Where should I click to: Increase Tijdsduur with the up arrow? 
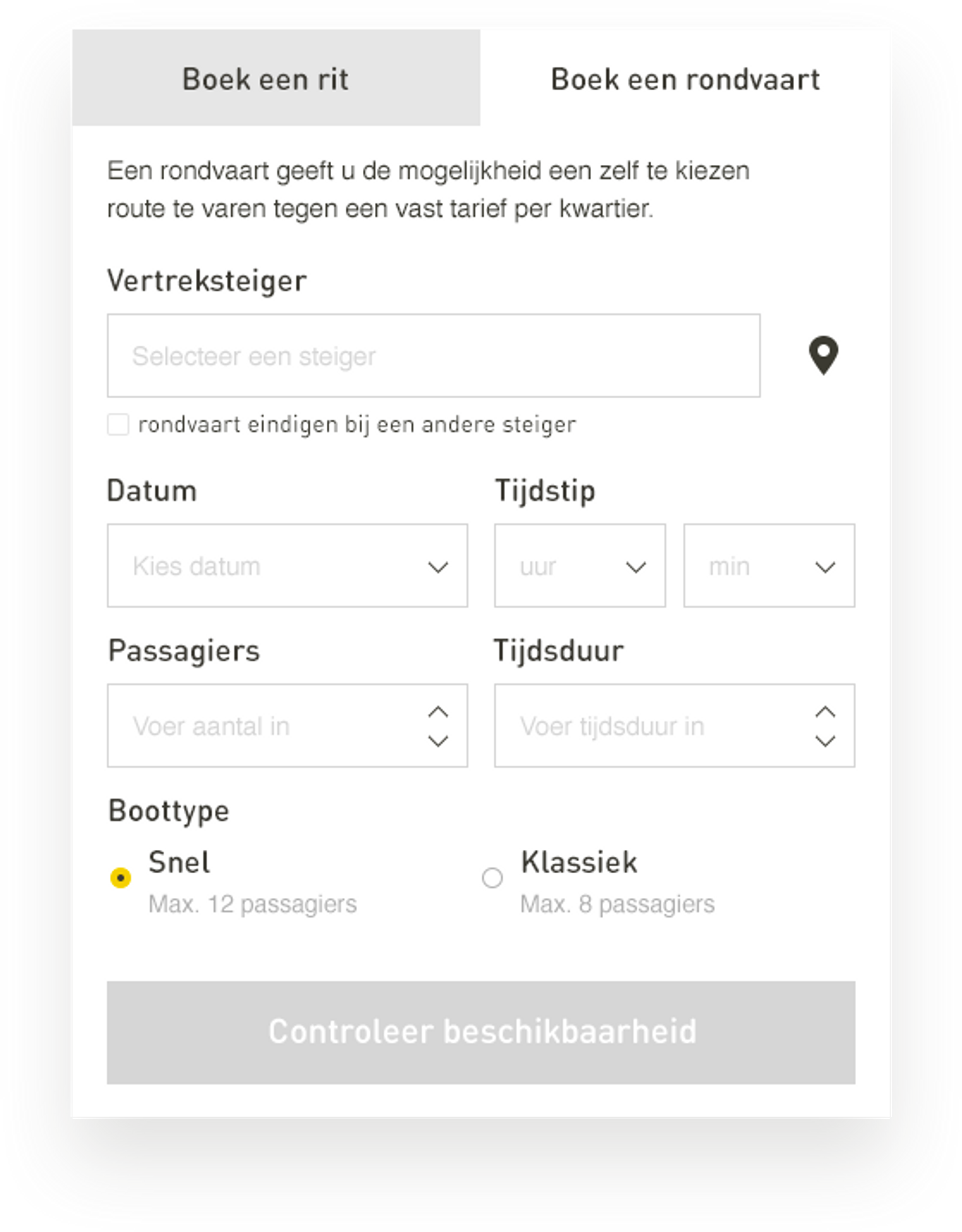point(825,712)
